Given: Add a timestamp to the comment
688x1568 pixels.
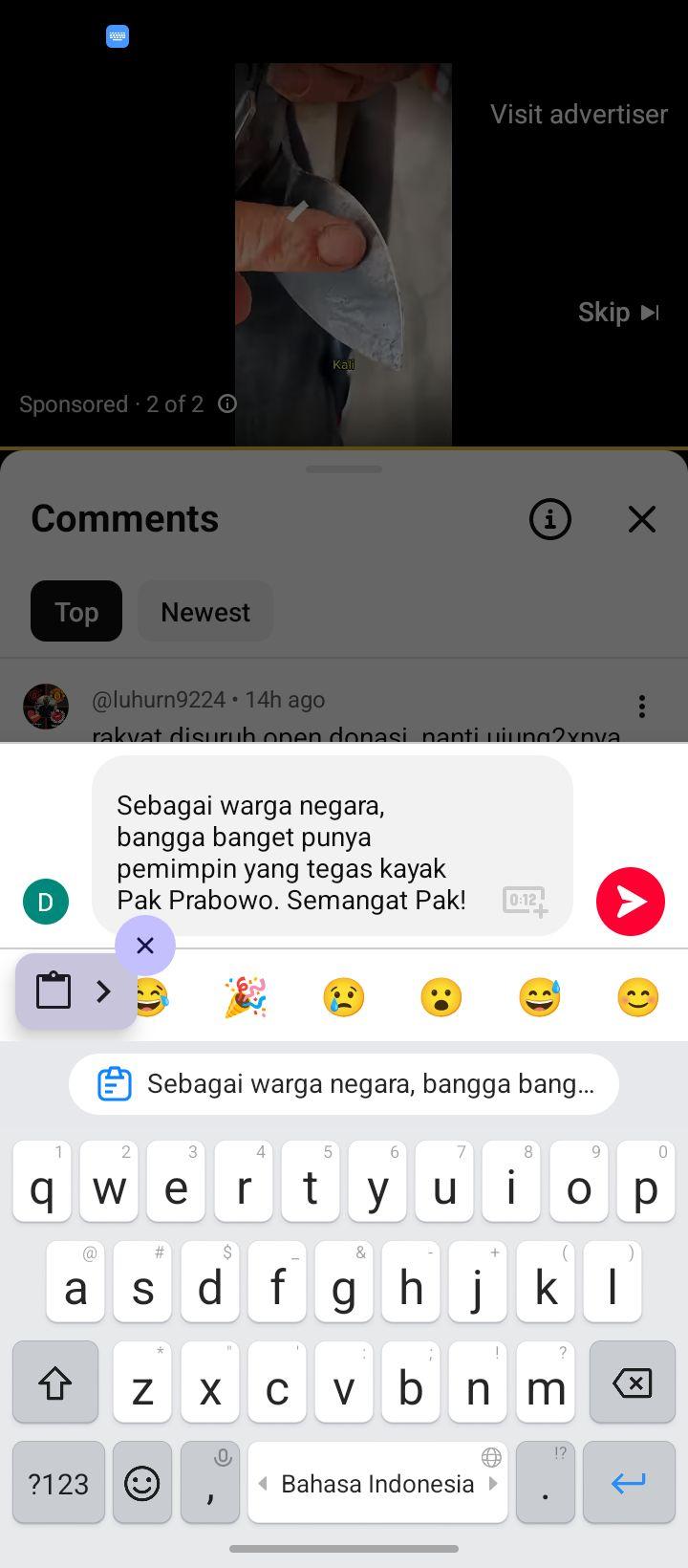Looking at the screenshot, I should tap(526, 901).
